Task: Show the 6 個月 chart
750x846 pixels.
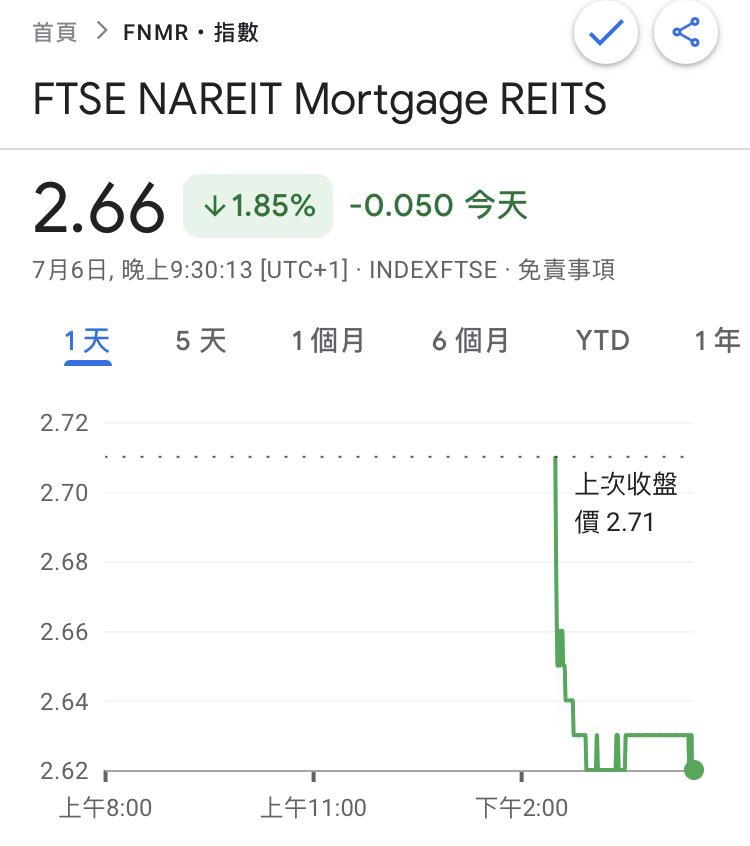Action: (470, 341)
